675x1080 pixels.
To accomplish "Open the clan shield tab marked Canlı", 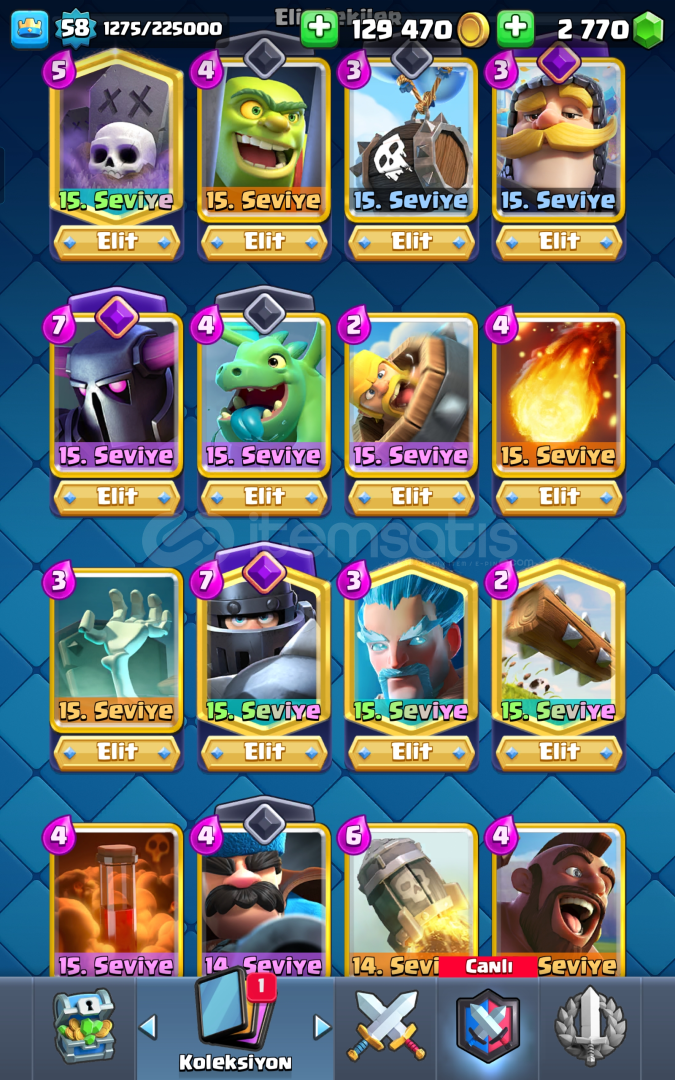I will [488, 1026].
